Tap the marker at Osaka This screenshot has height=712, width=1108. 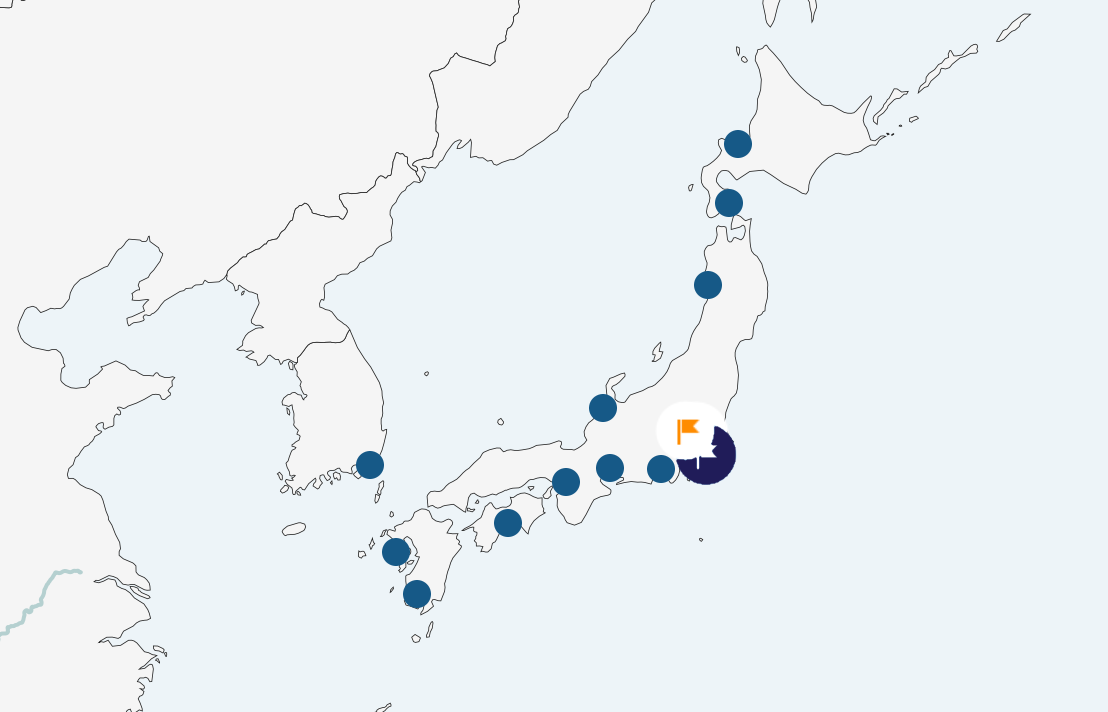pos(566,482)
